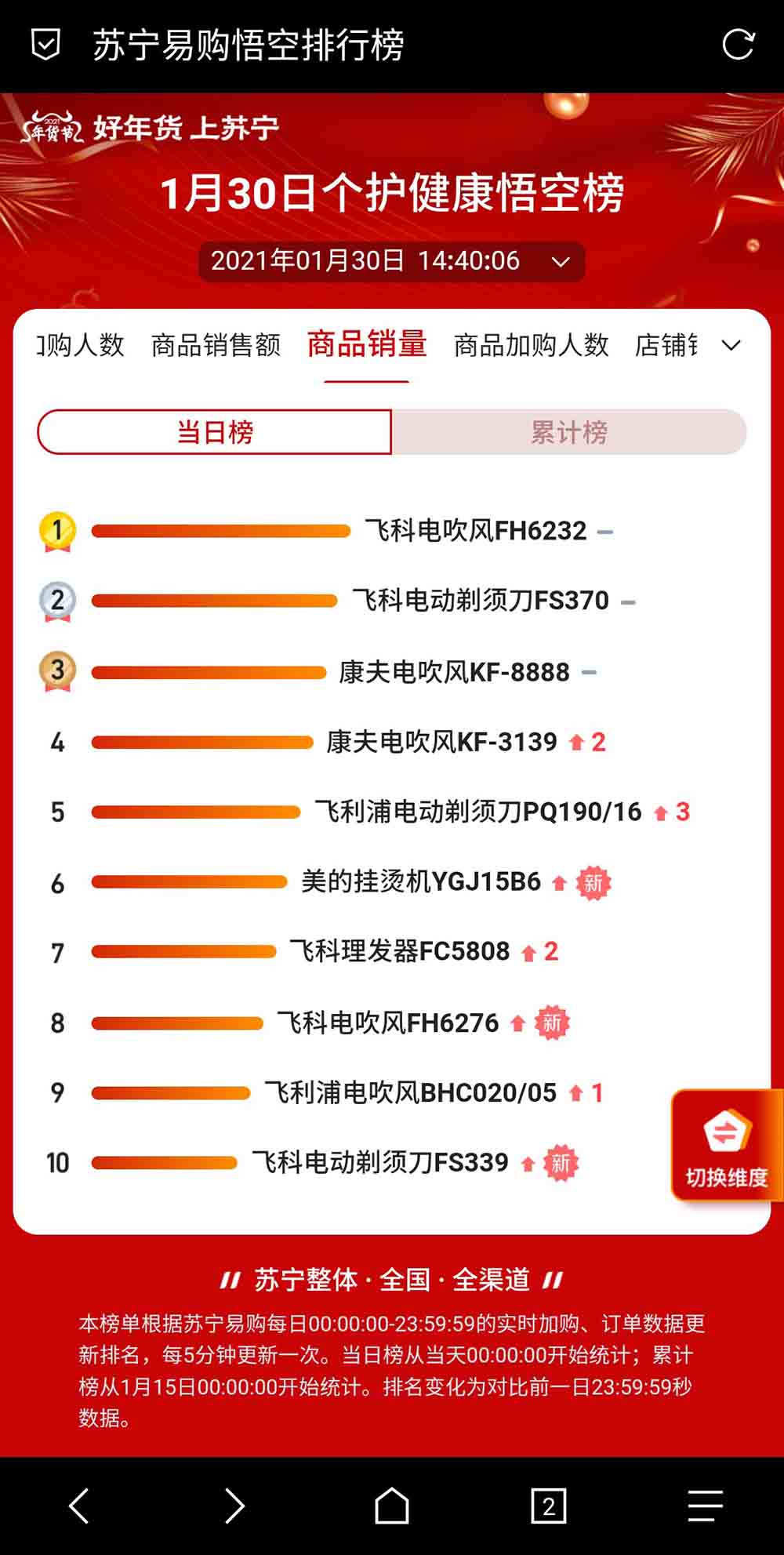The width and height of the screenshot is (784, 1555).
Task: Open 飞科电动剃须刀FS370 item
Action: point(480,601)
